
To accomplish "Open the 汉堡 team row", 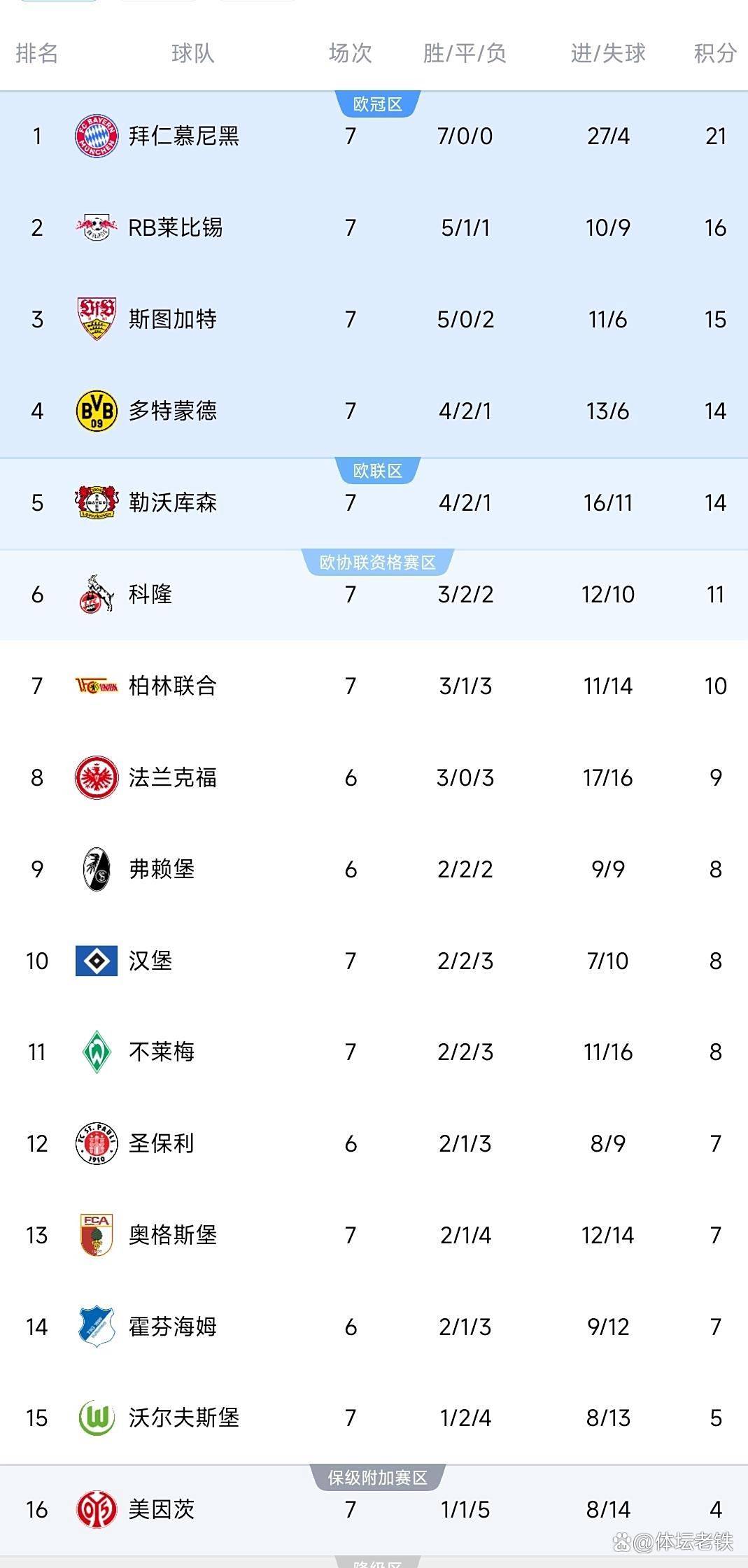I will (x=150, y=961).
